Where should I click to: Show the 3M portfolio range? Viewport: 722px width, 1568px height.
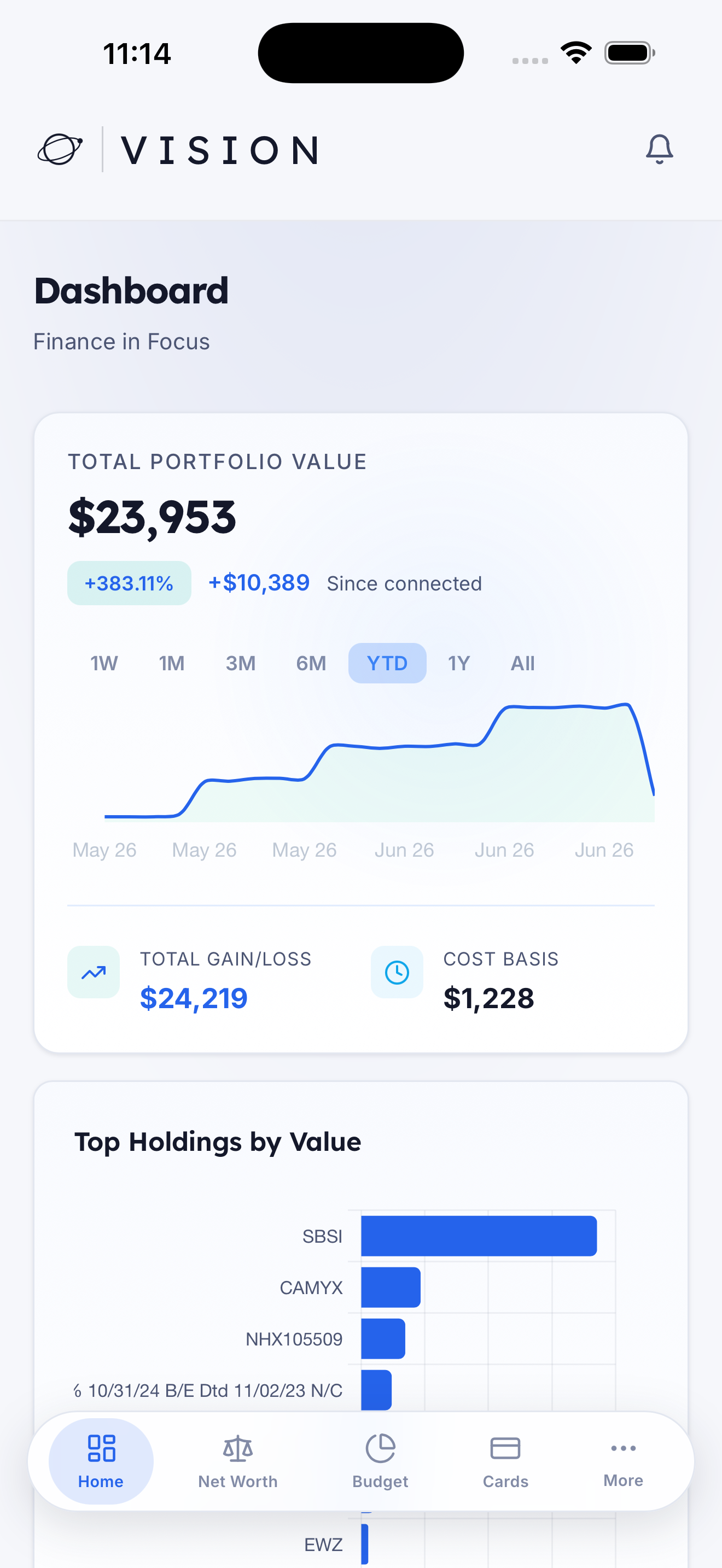point(241,663)
